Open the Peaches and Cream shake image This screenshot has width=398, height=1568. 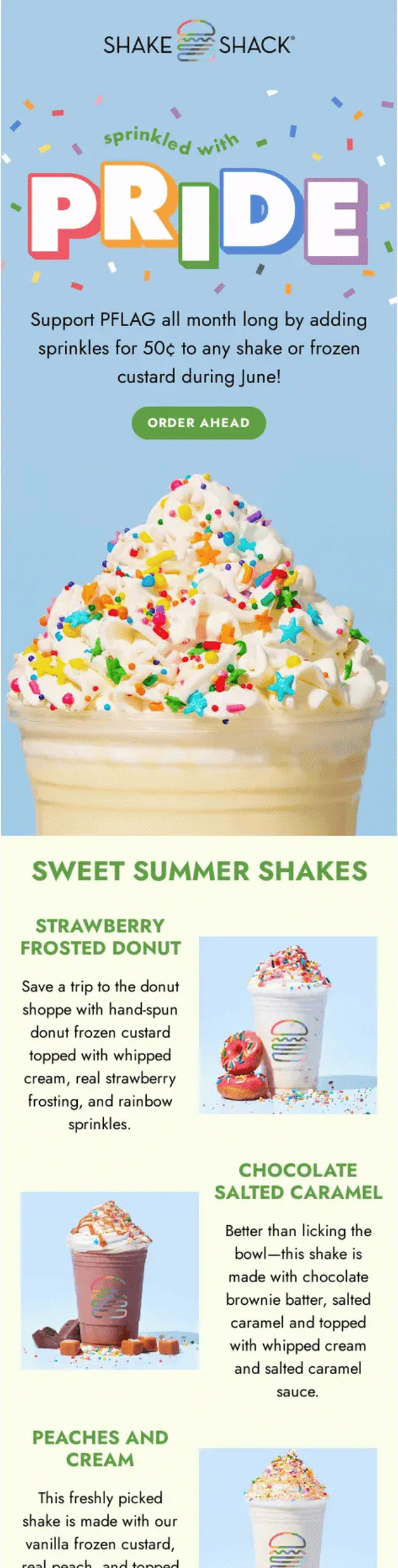288,1509
